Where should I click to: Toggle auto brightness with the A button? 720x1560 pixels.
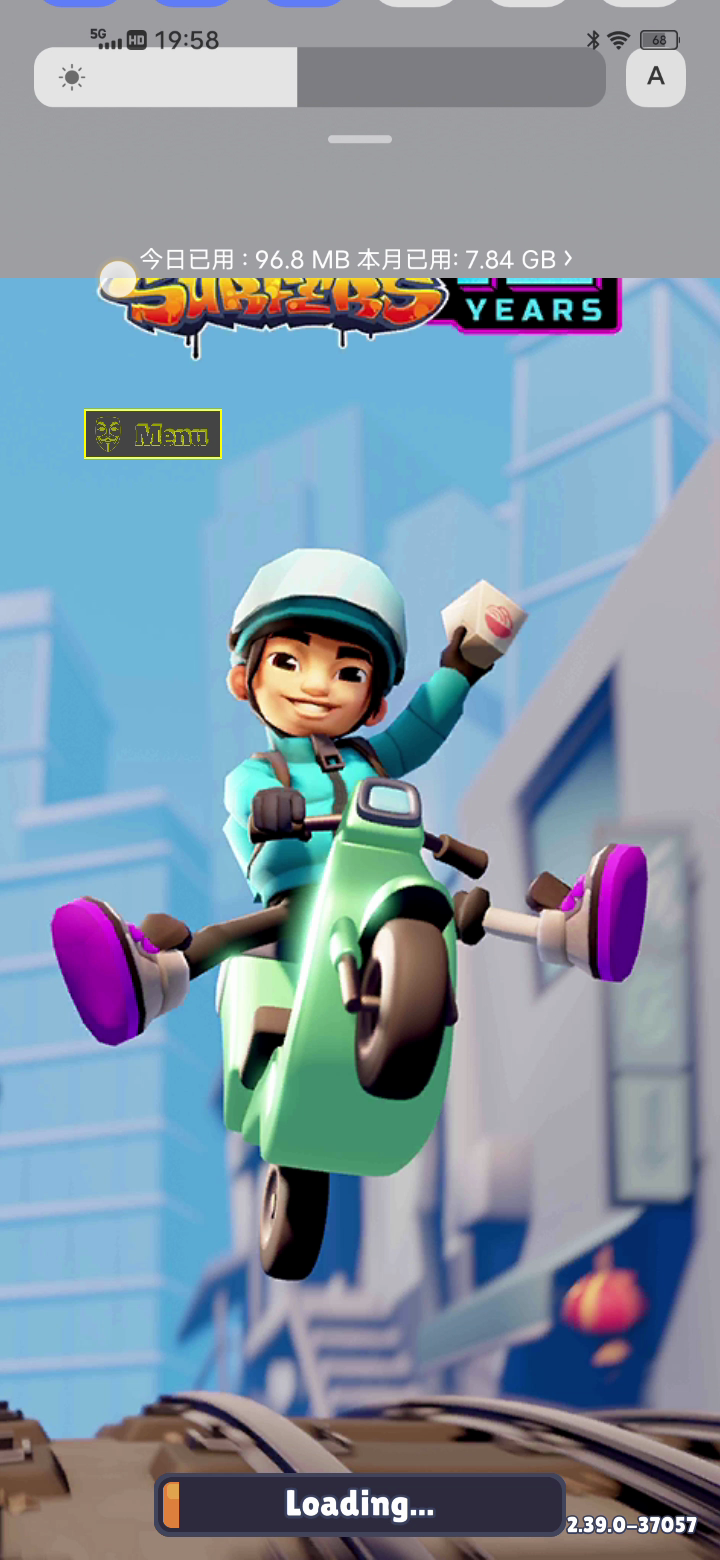click(656, 77)
